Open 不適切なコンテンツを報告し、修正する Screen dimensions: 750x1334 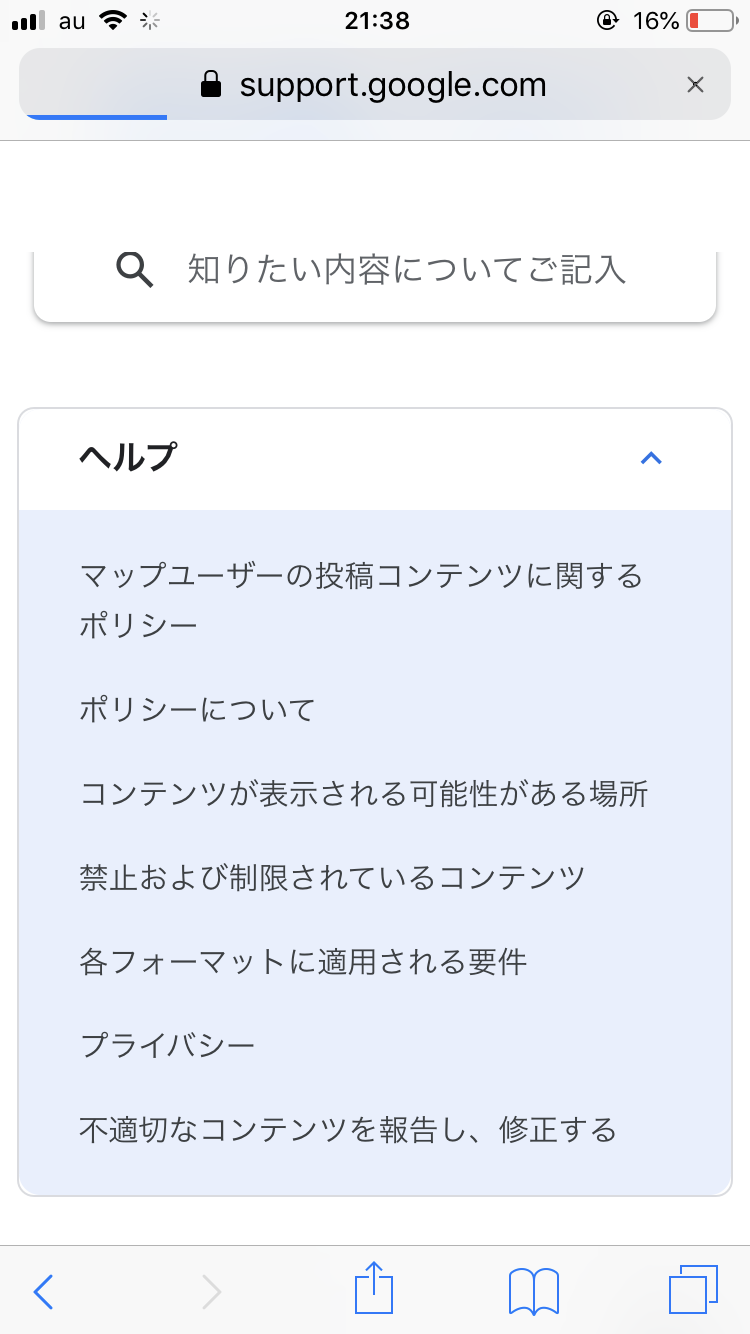(x=348, y=1130)
